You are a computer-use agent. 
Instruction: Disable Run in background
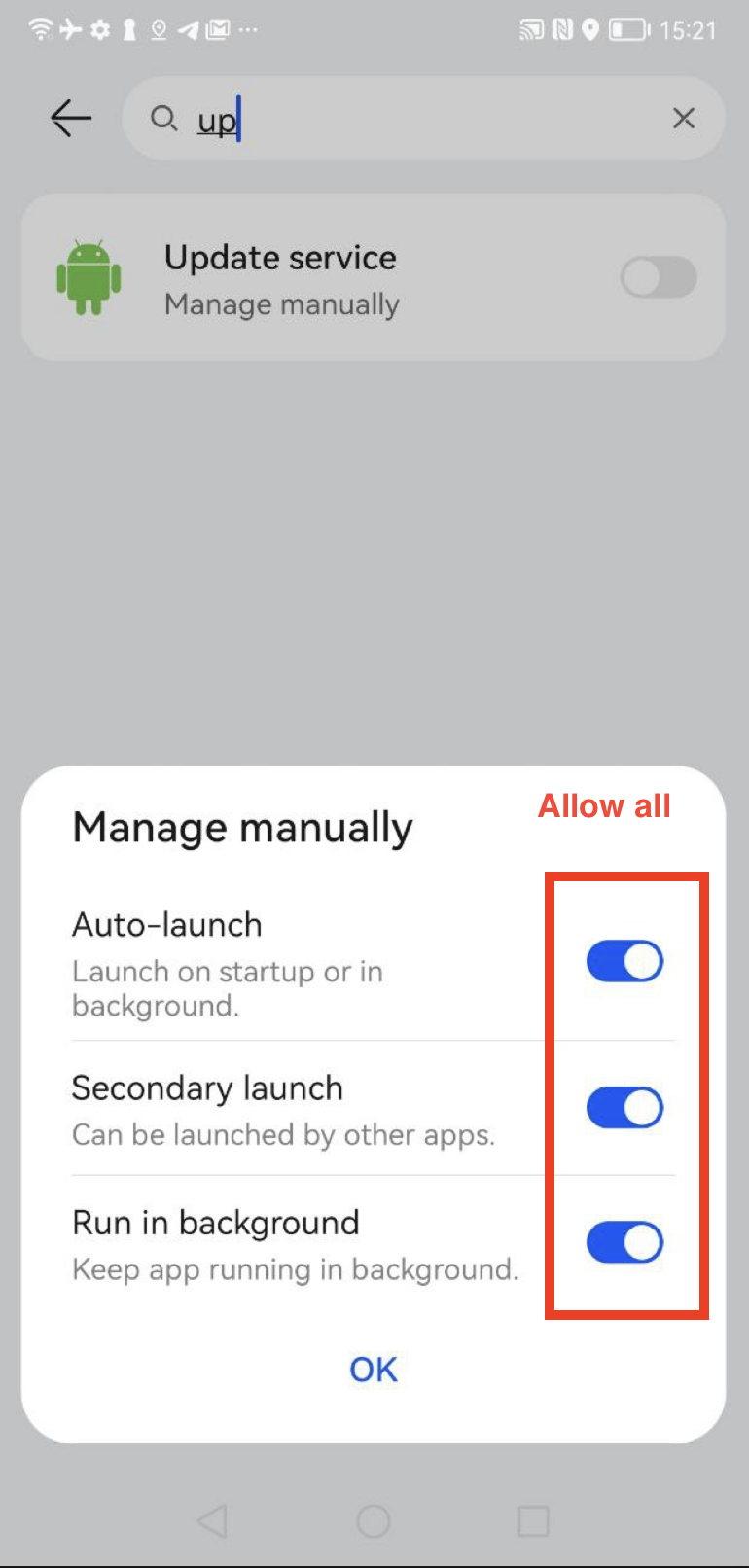click(x=625, y=1241)
